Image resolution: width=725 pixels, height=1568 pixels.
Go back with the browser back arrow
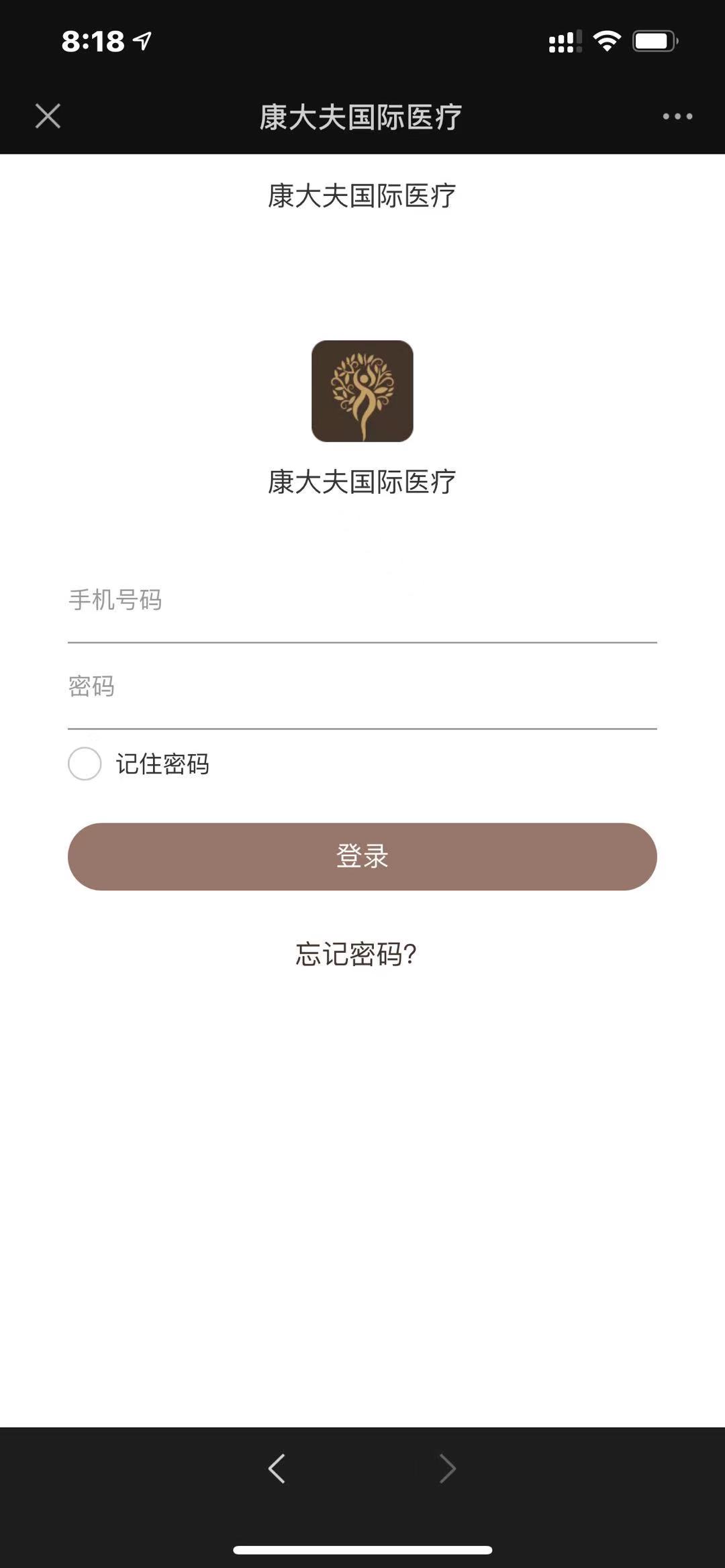pyautogui.click(x=277, y=1468)
